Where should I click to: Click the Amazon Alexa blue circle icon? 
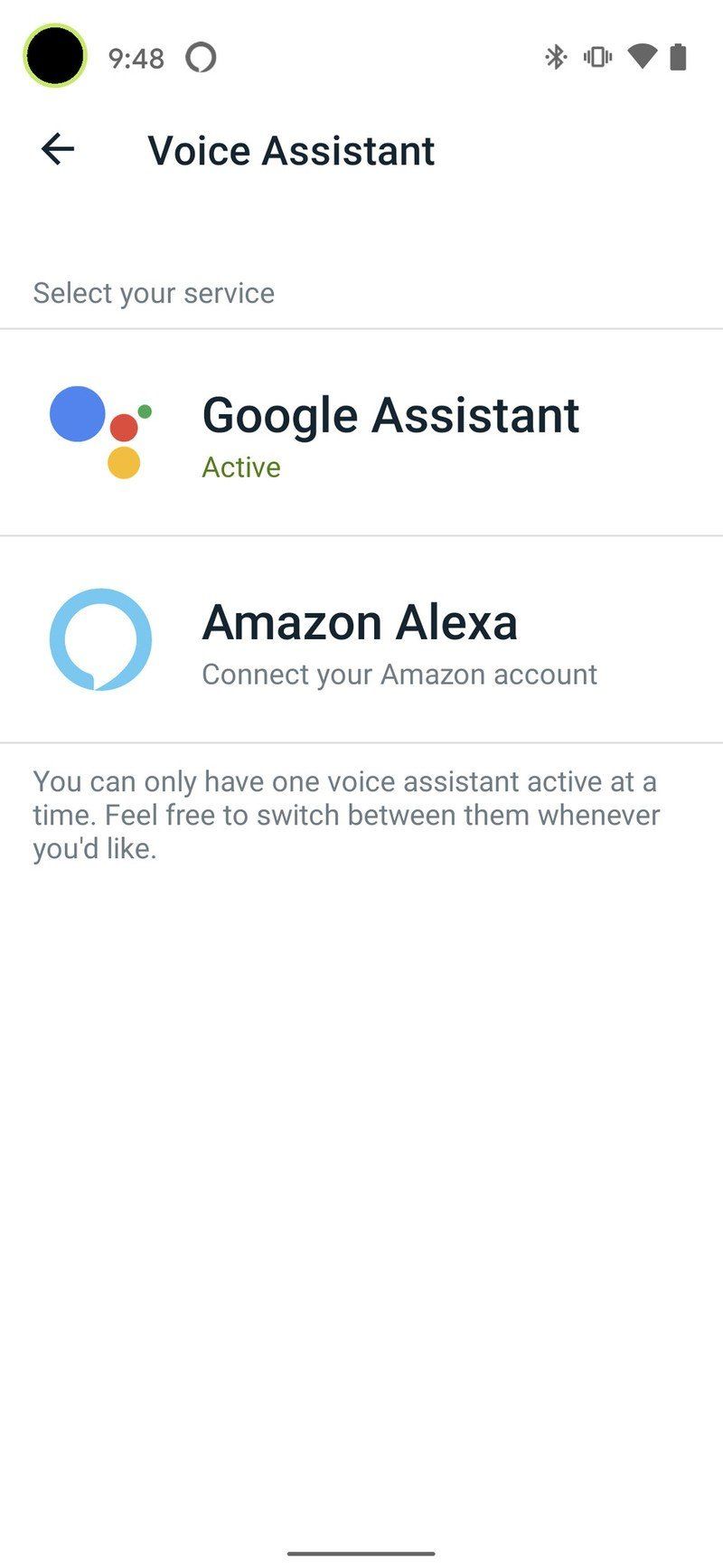[101, 638]
